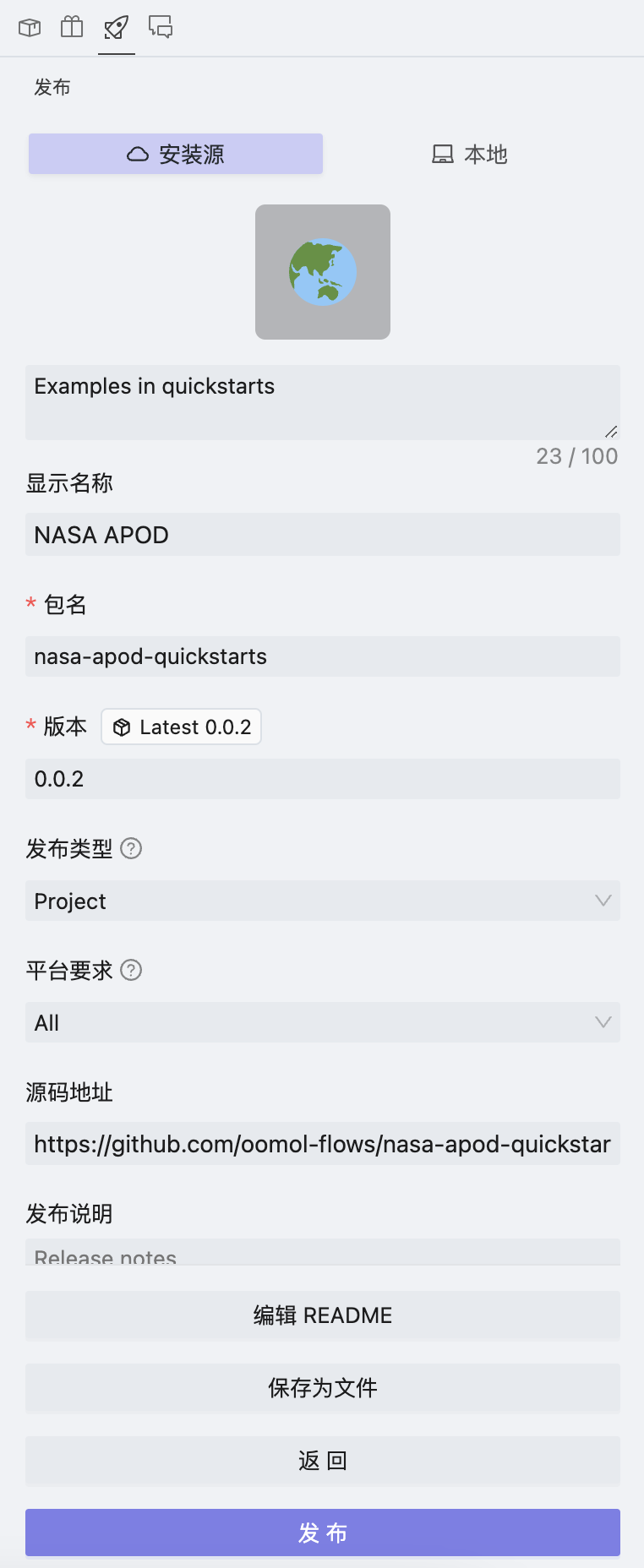
Task: Edit the version number field 0.0.2
Action: (323, 779)
